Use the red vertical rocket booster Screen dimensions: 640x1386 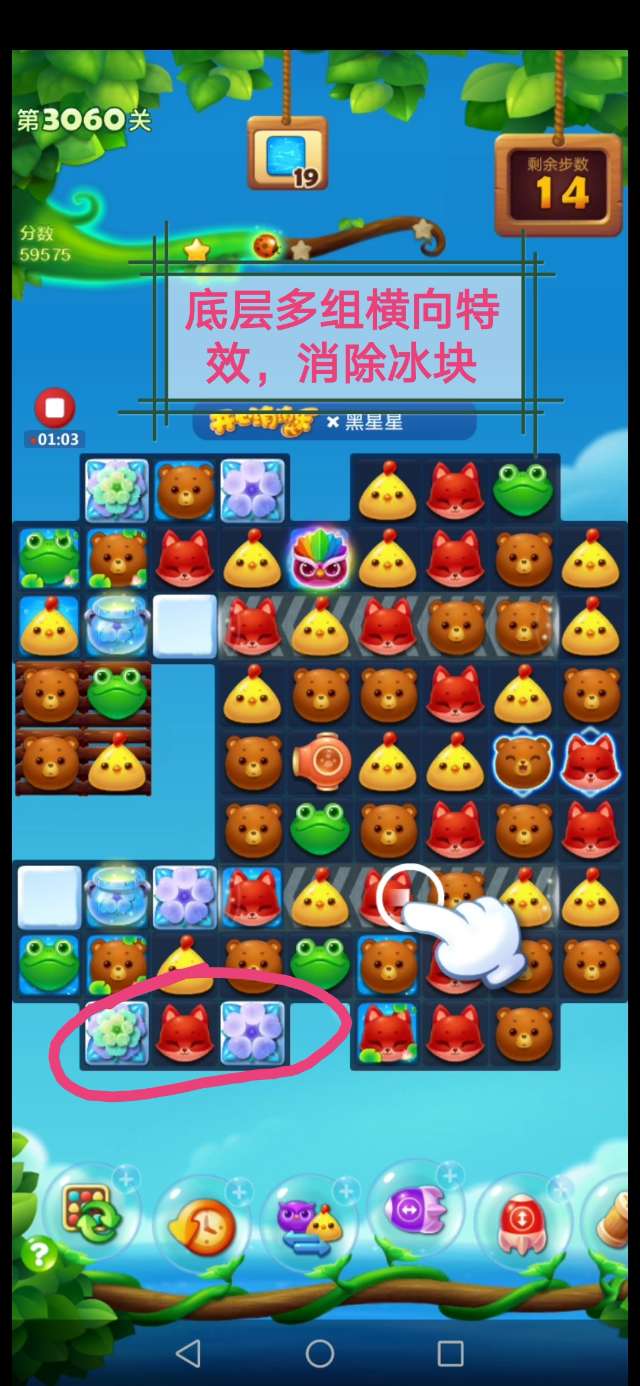pyautogui.click(x=524, y=1222)
